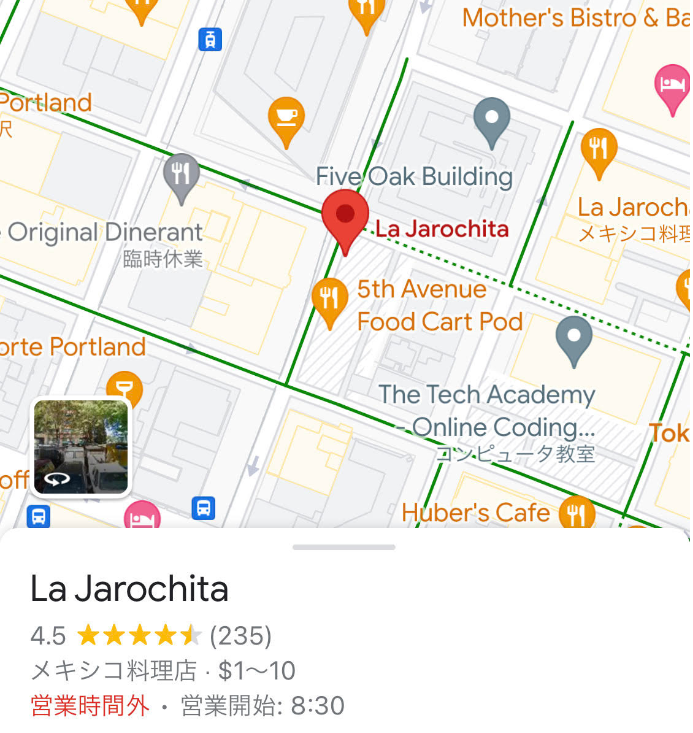693x733 pixels.
Task: Open the La Jarochita place card
Action: [130, 590]
